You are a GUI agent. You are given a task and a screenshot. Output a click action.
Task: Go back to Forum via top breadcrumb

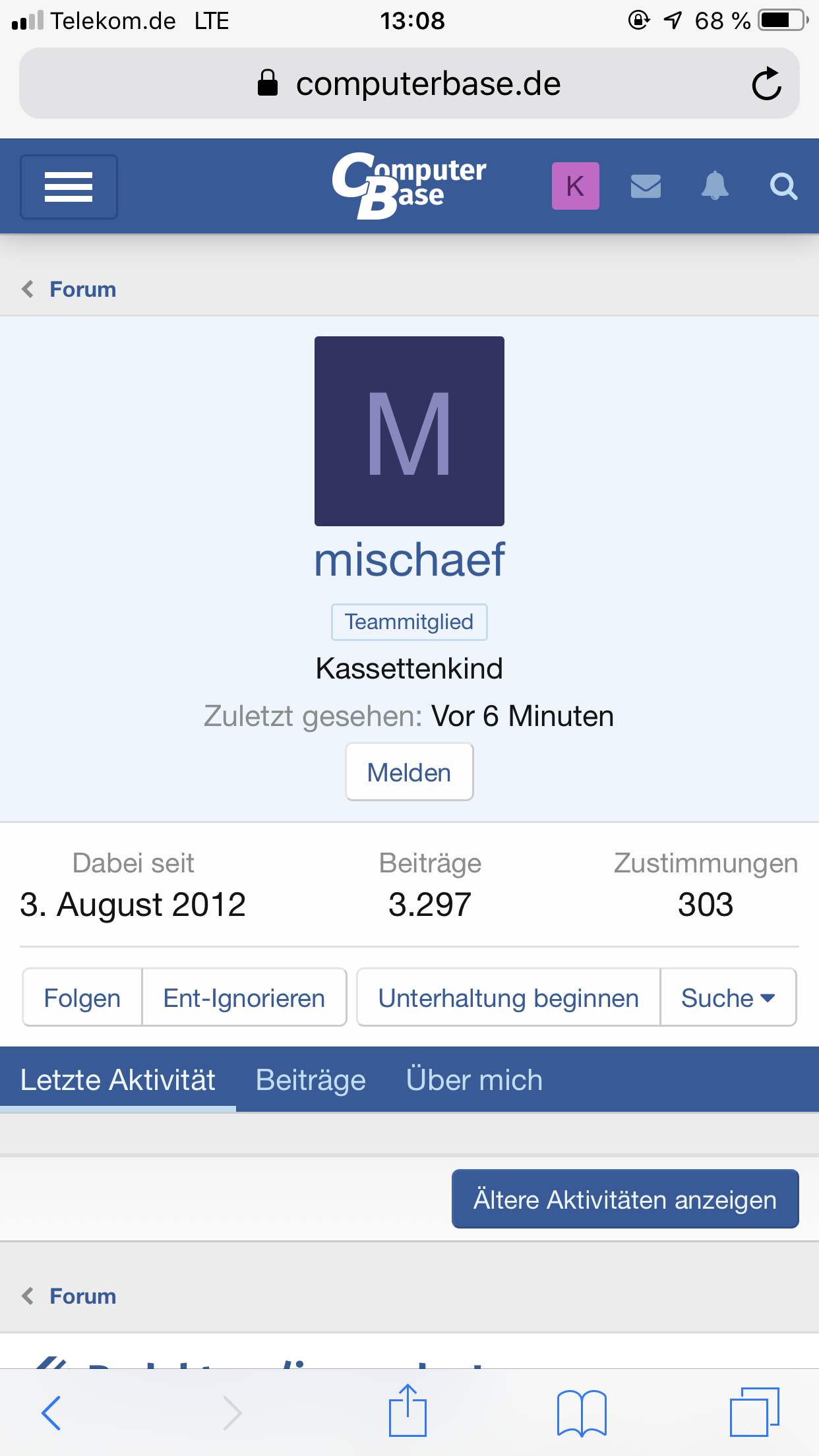[x=82, y=289]
